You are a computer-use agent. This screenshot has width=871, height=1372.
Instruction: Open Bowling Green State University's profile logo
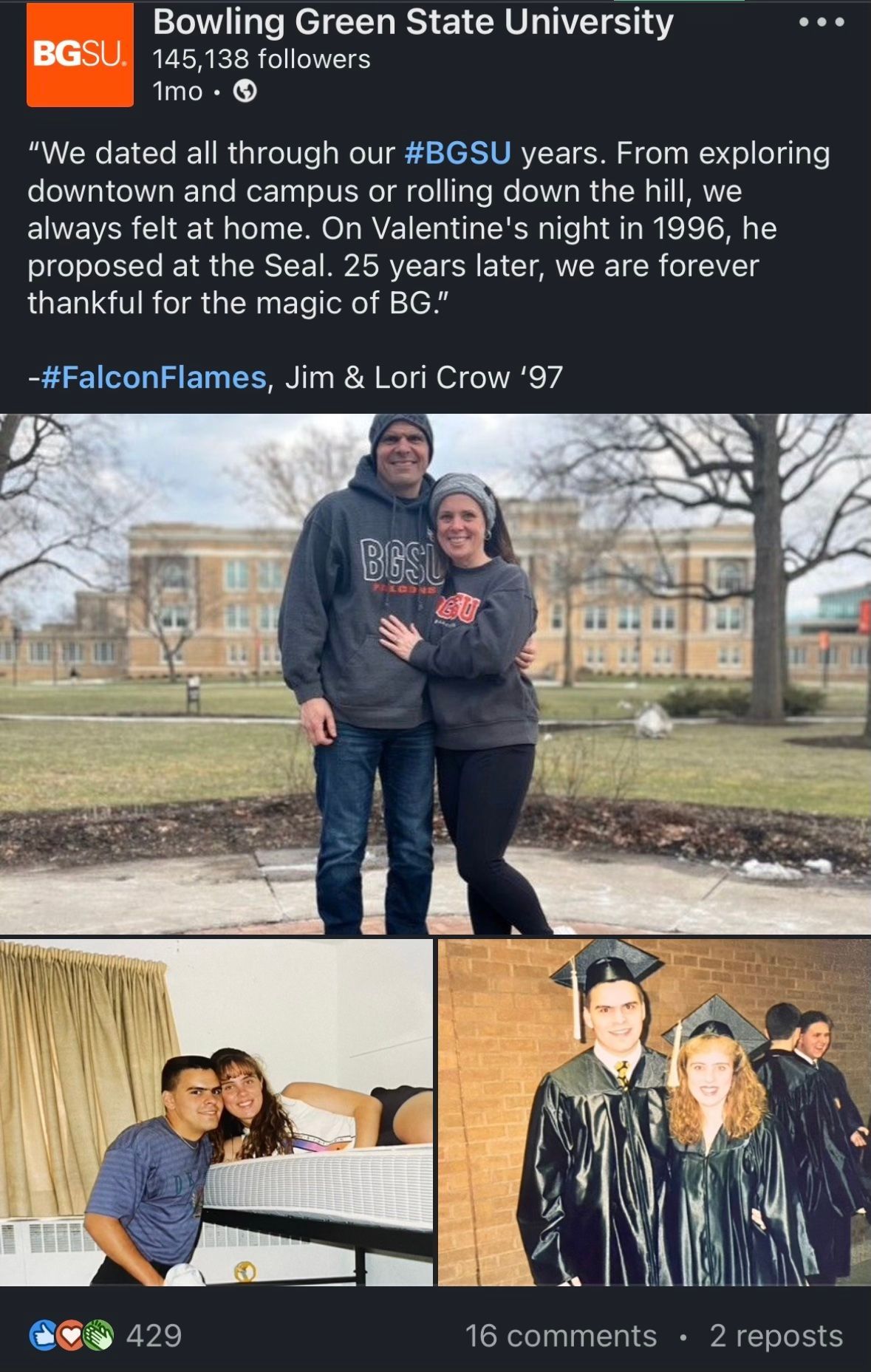click(x=80, y=55)
